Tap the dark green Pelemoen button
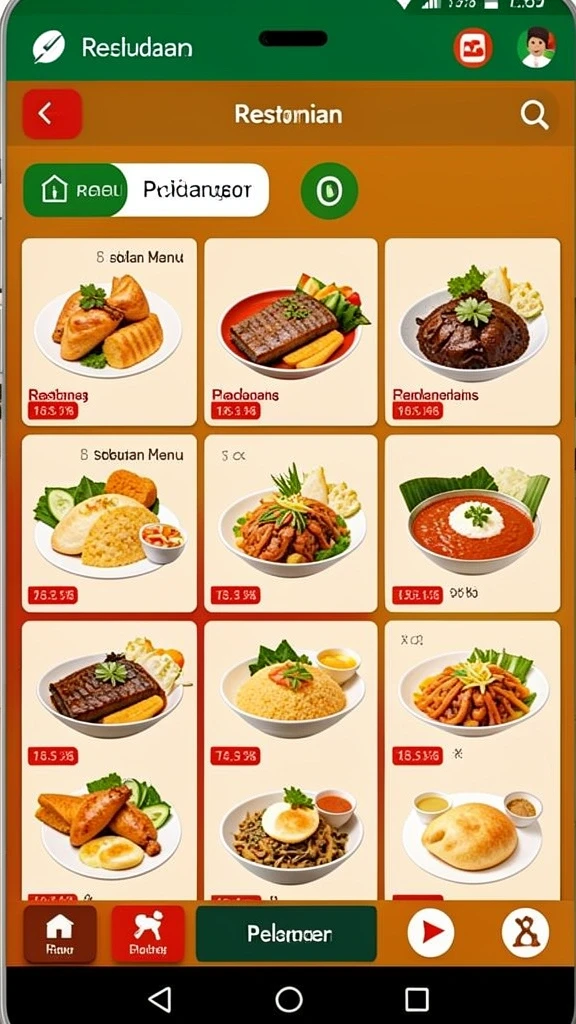 [x=287, y=934]
